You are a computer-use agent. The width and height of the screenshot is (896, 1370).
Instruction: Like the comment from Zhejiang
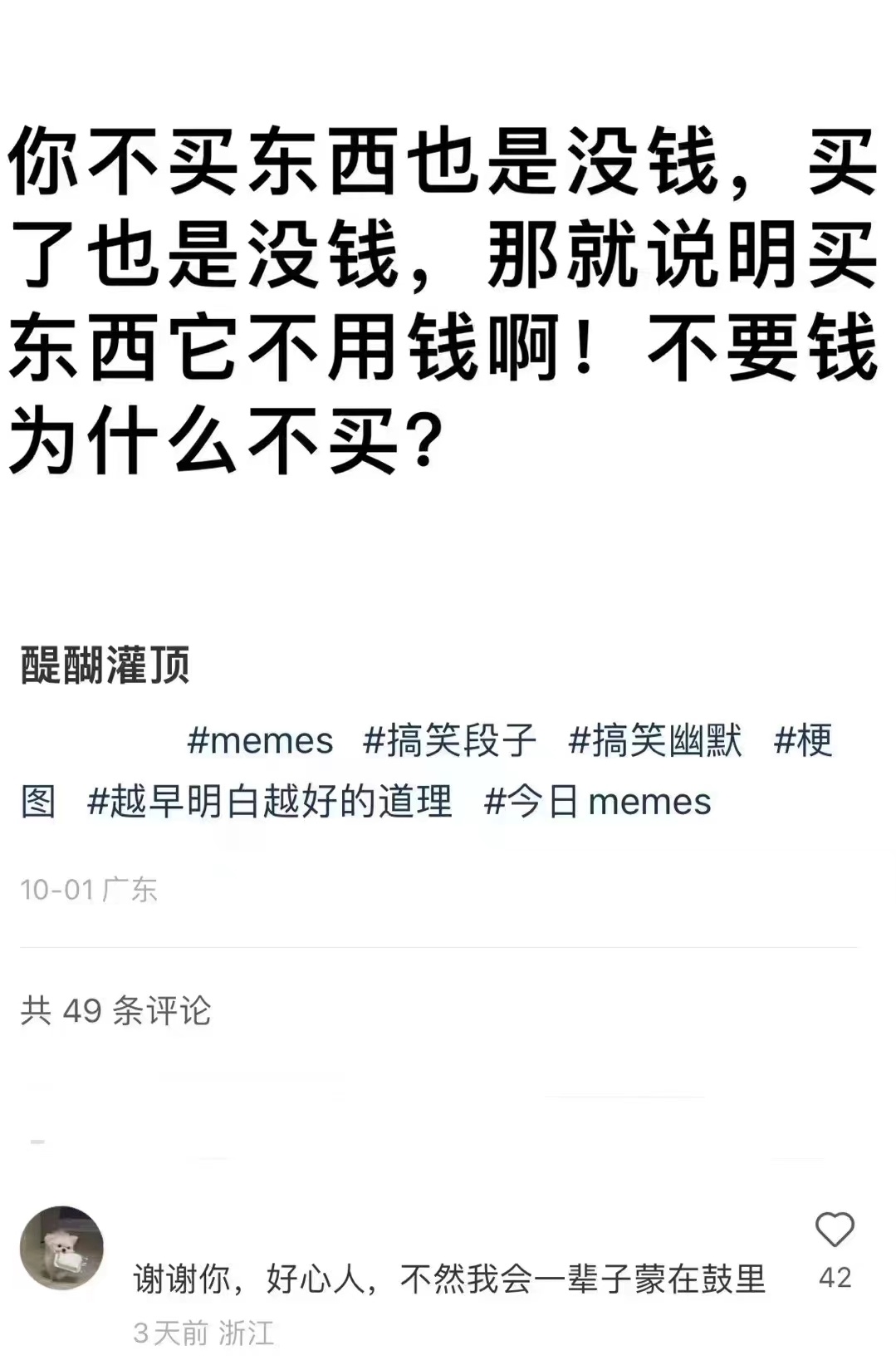click(x=834, y=1230)
